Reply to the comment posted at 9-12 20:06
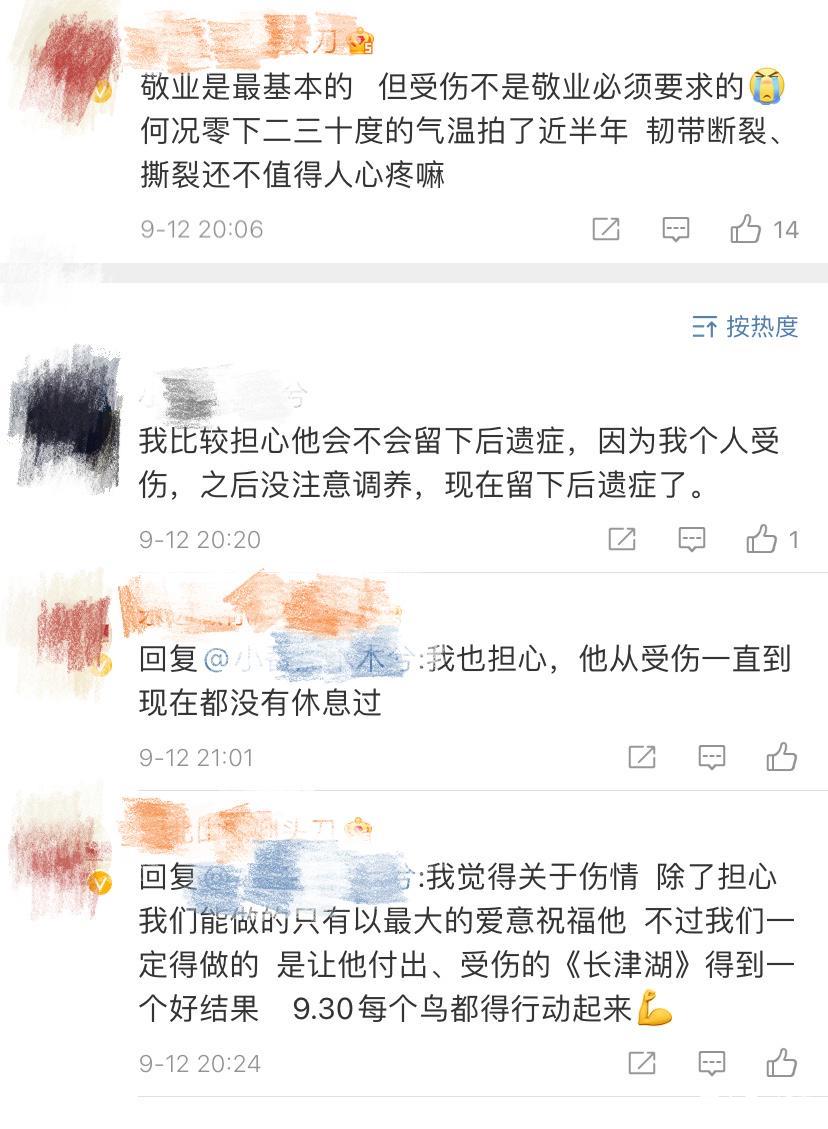Viewport: 828px width, 1129px height. pos(676,229)
